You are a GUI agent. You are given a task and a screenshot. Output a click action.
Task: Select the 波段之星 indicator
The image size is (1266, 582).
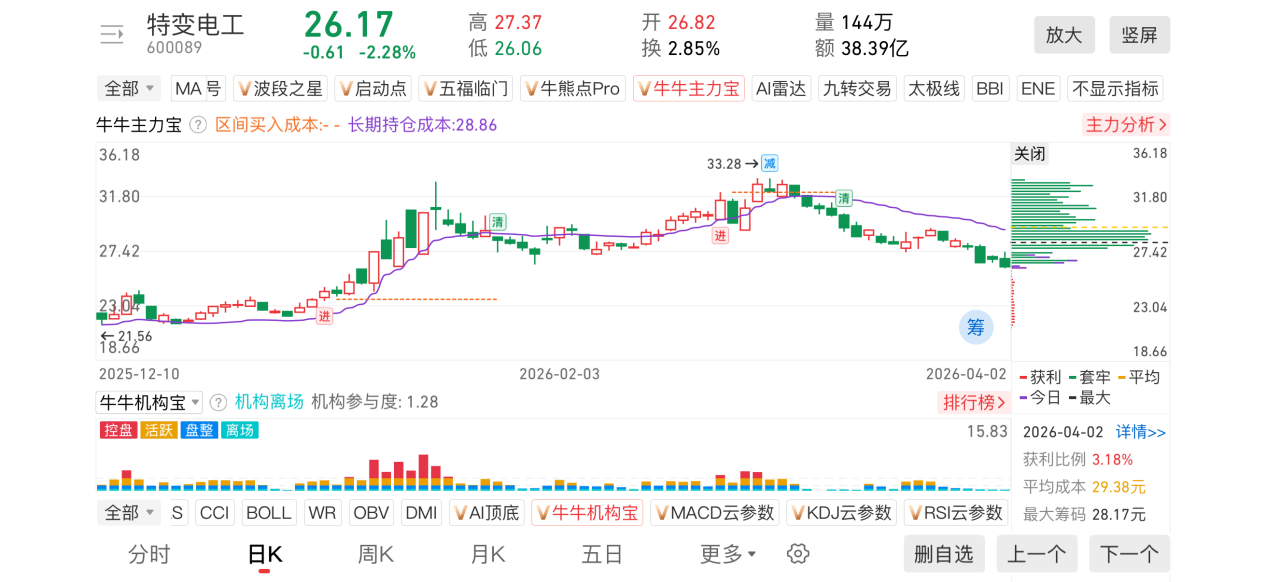281,89
